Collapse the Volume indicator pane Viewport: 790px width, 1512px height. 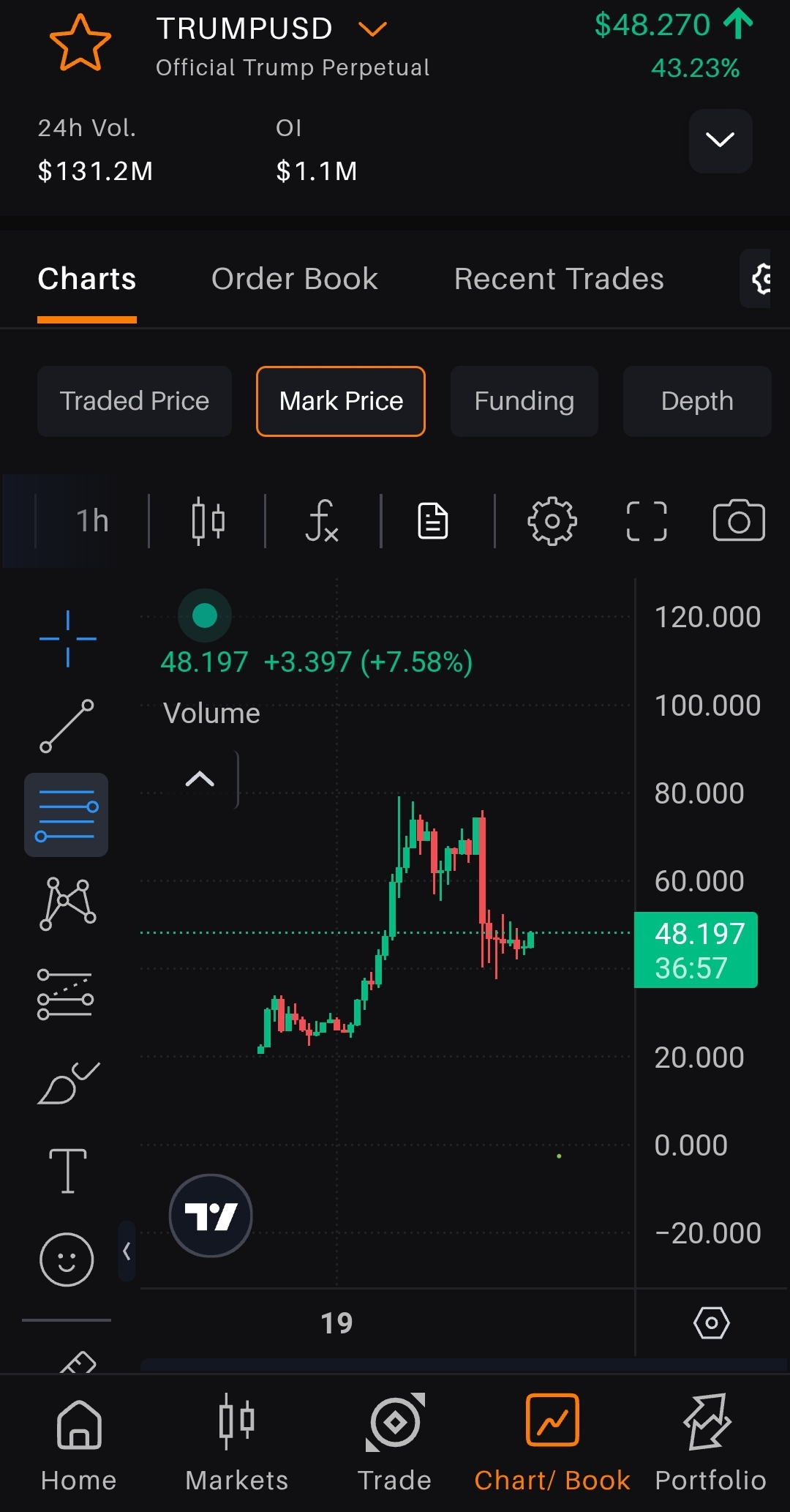[199, 778]
